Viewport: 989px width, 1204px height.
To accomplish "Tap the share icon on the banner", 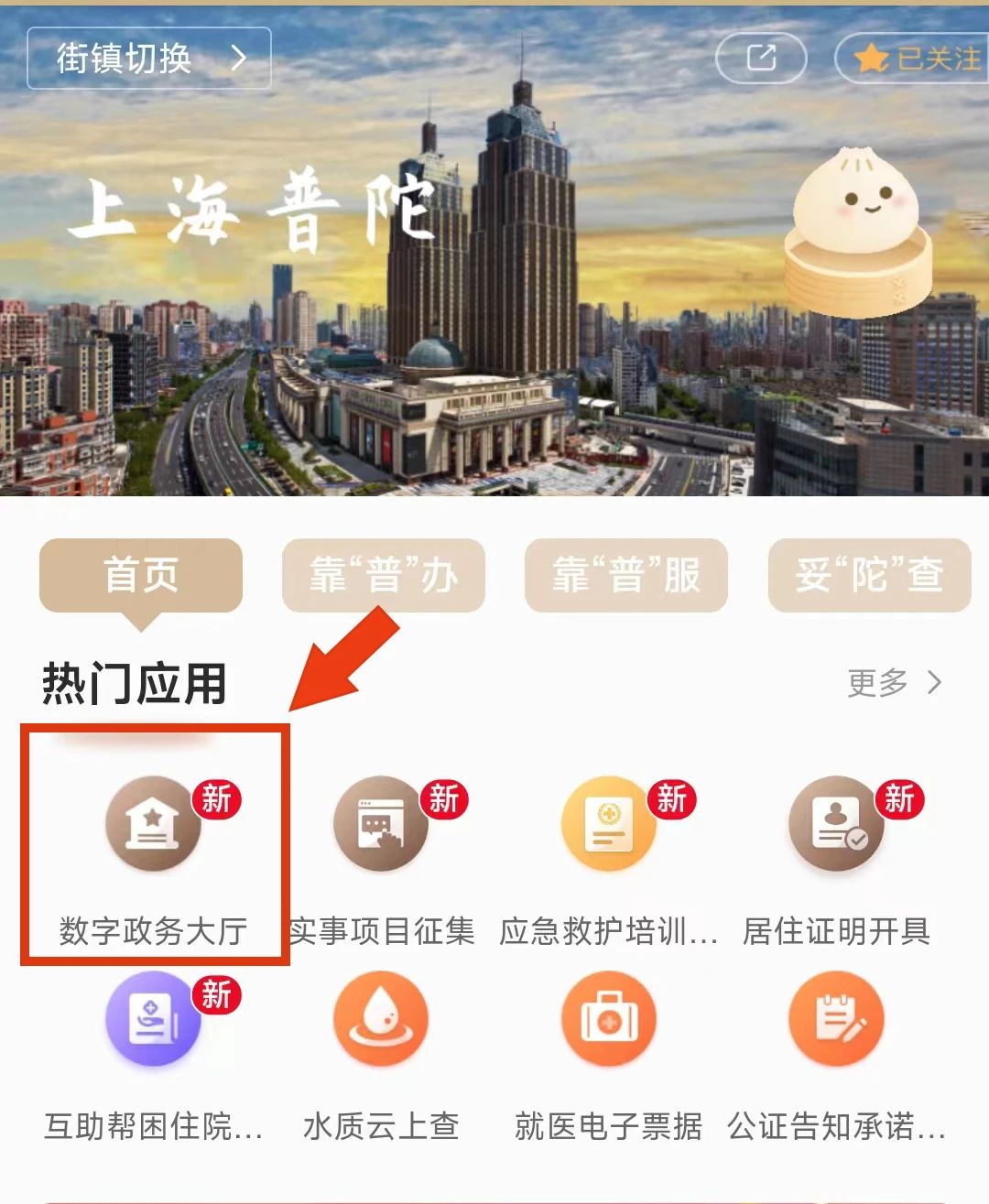I will (760, 59).
